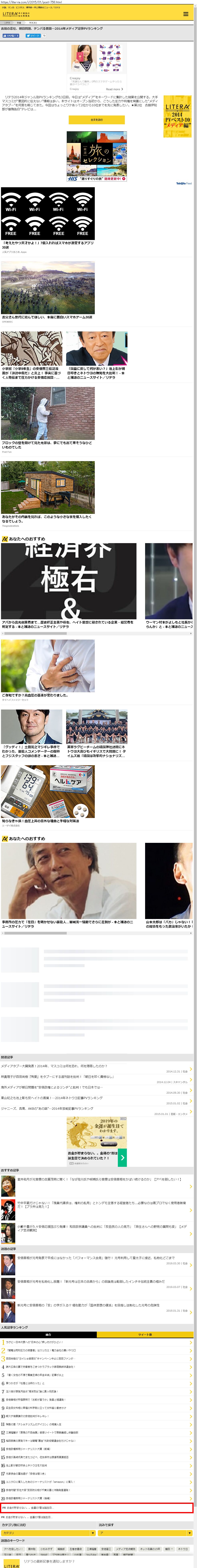This screenshot has height=1568, width=197.
Task: Open the HIS 旅のセレクション banner
Action: coord(97,156)
